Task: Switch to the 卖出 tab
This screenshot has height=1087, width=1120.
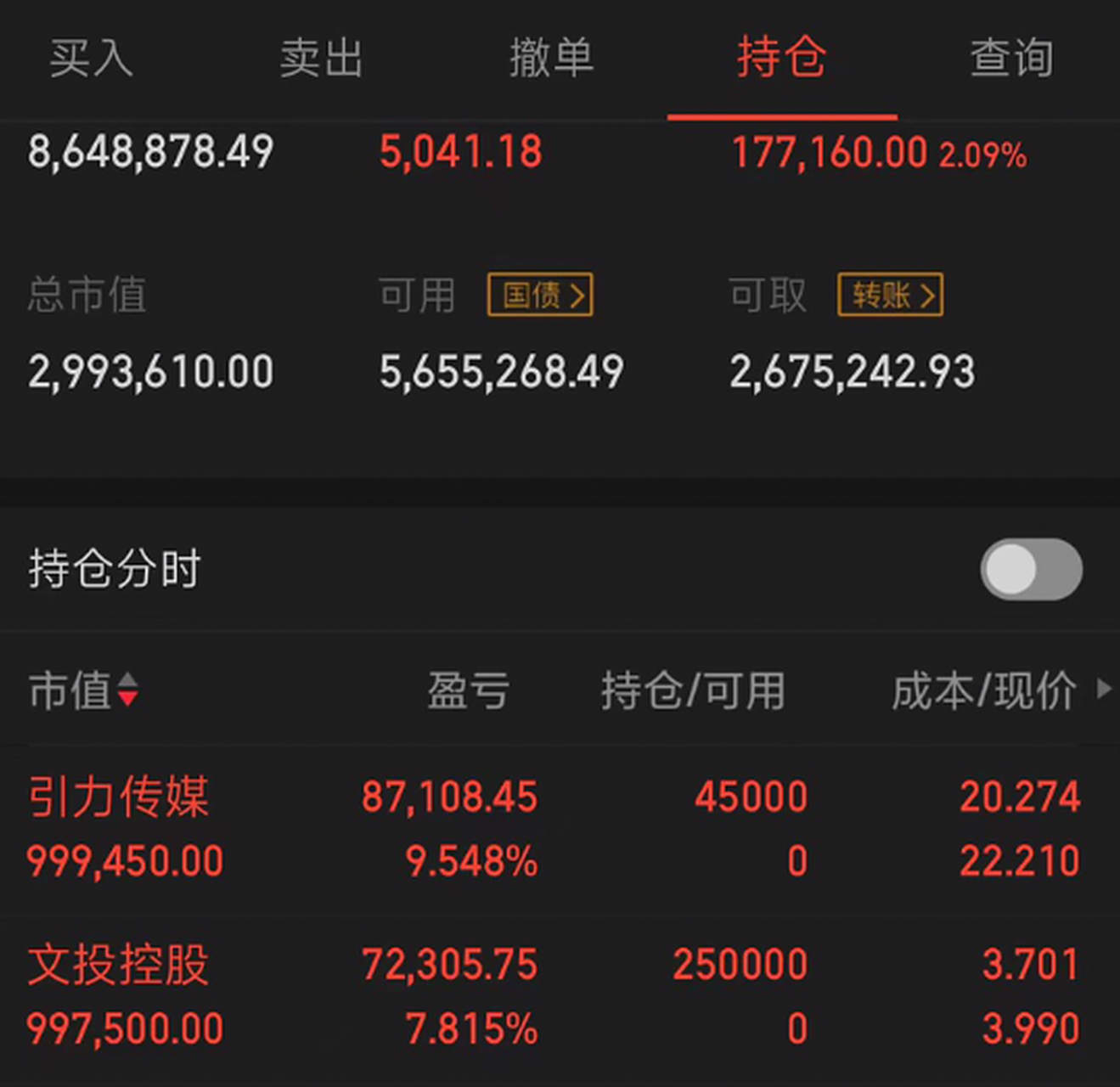Action: click(321, 59)
